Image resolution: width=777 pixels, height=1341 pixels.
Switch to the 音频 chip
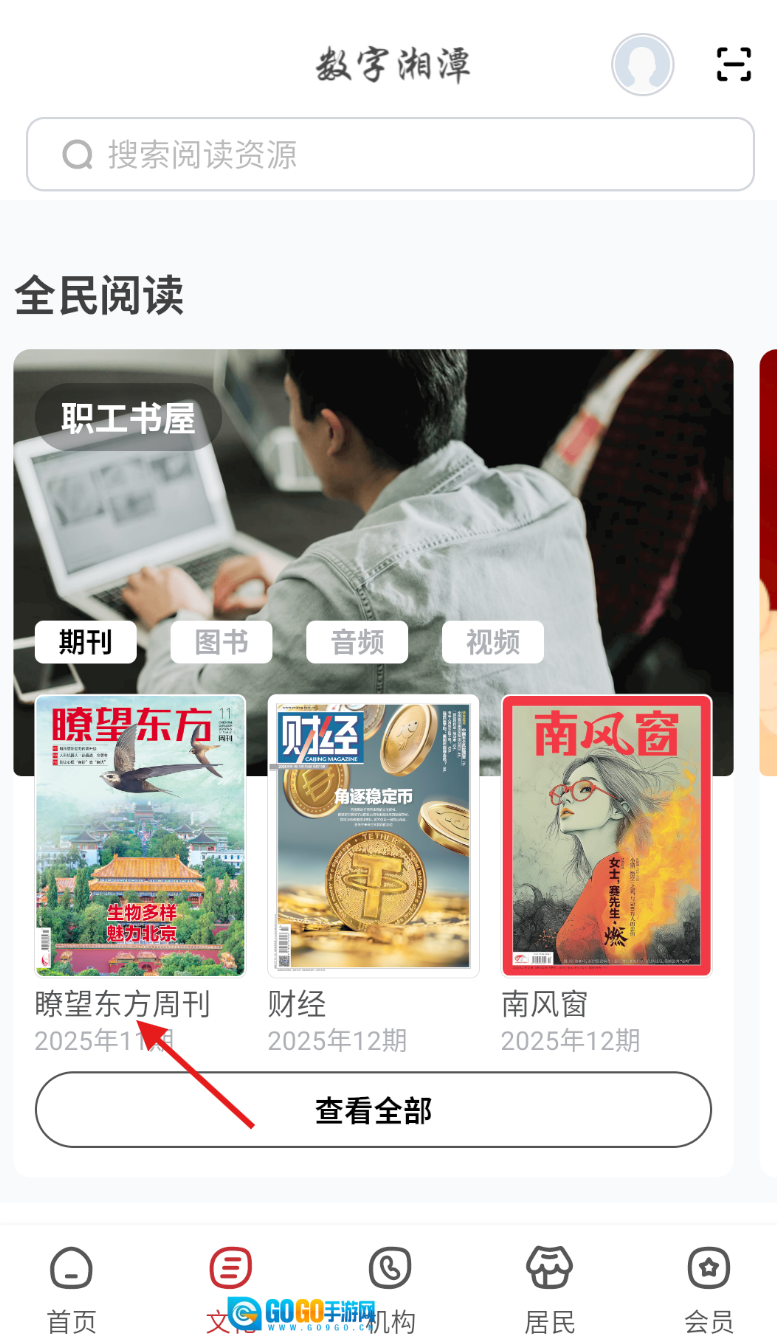357,642
